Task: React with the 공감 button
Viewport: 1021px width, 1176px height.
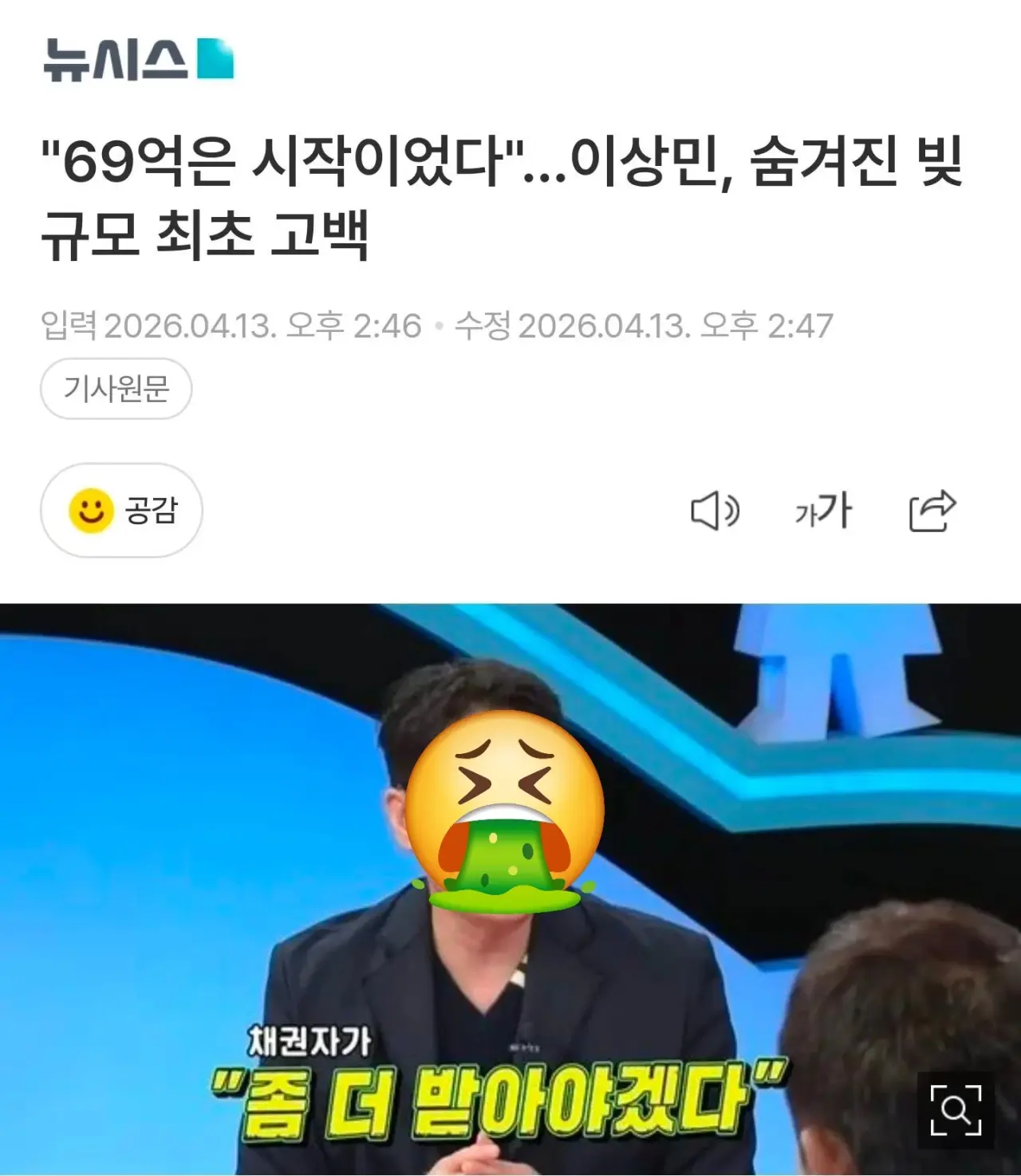Action: pyautogui.click(x=121, y=510)
